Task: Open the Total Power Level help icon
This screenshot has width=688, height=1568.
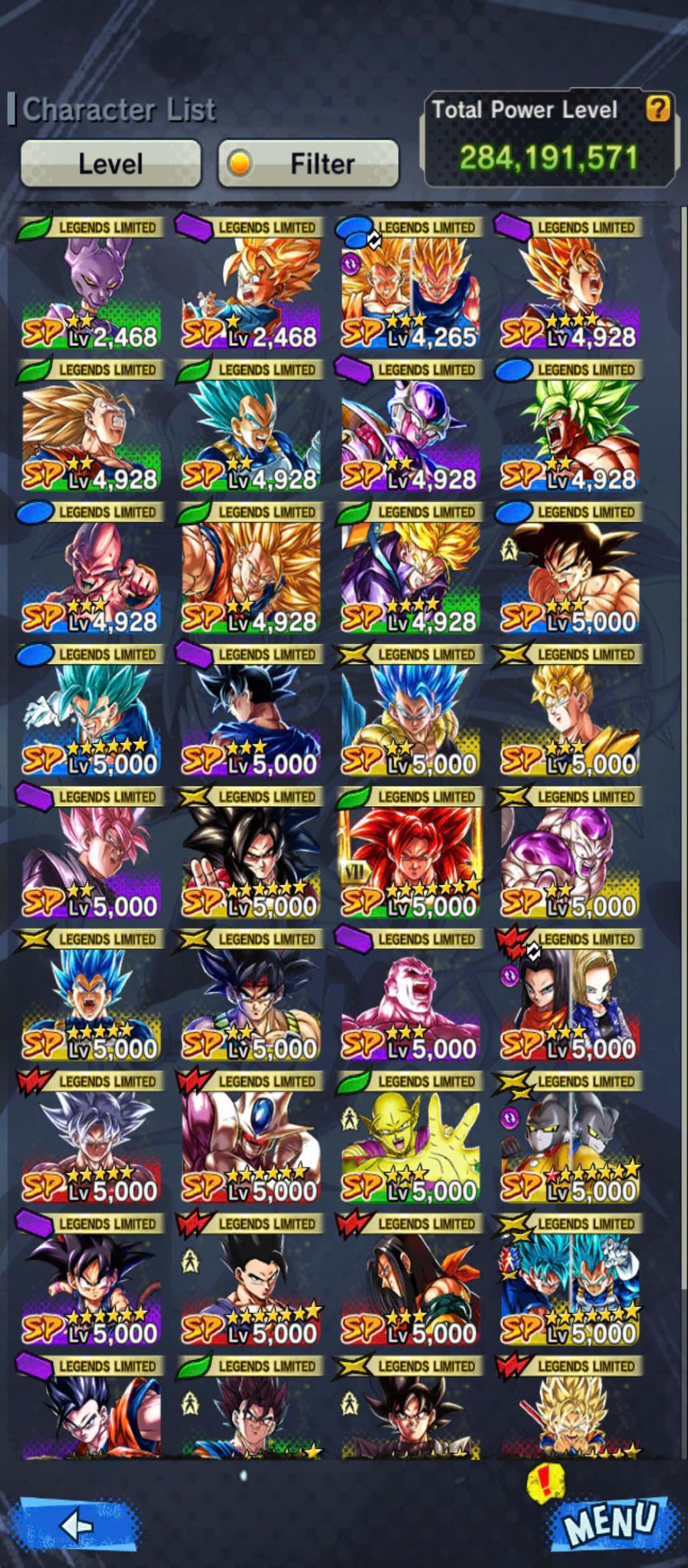Action: 658,108
